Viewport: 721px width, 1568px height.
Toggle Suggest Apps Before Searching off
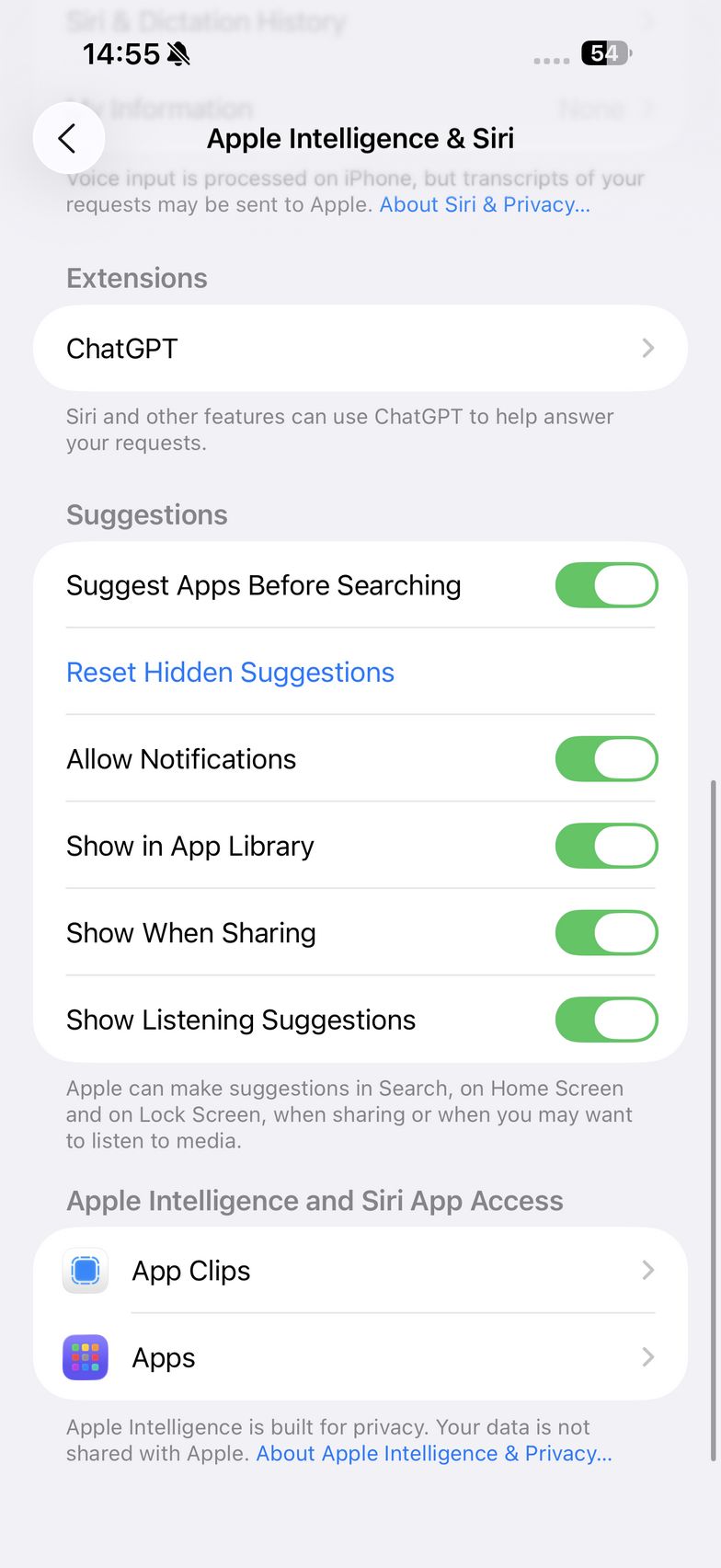click(x=606, y=585)
